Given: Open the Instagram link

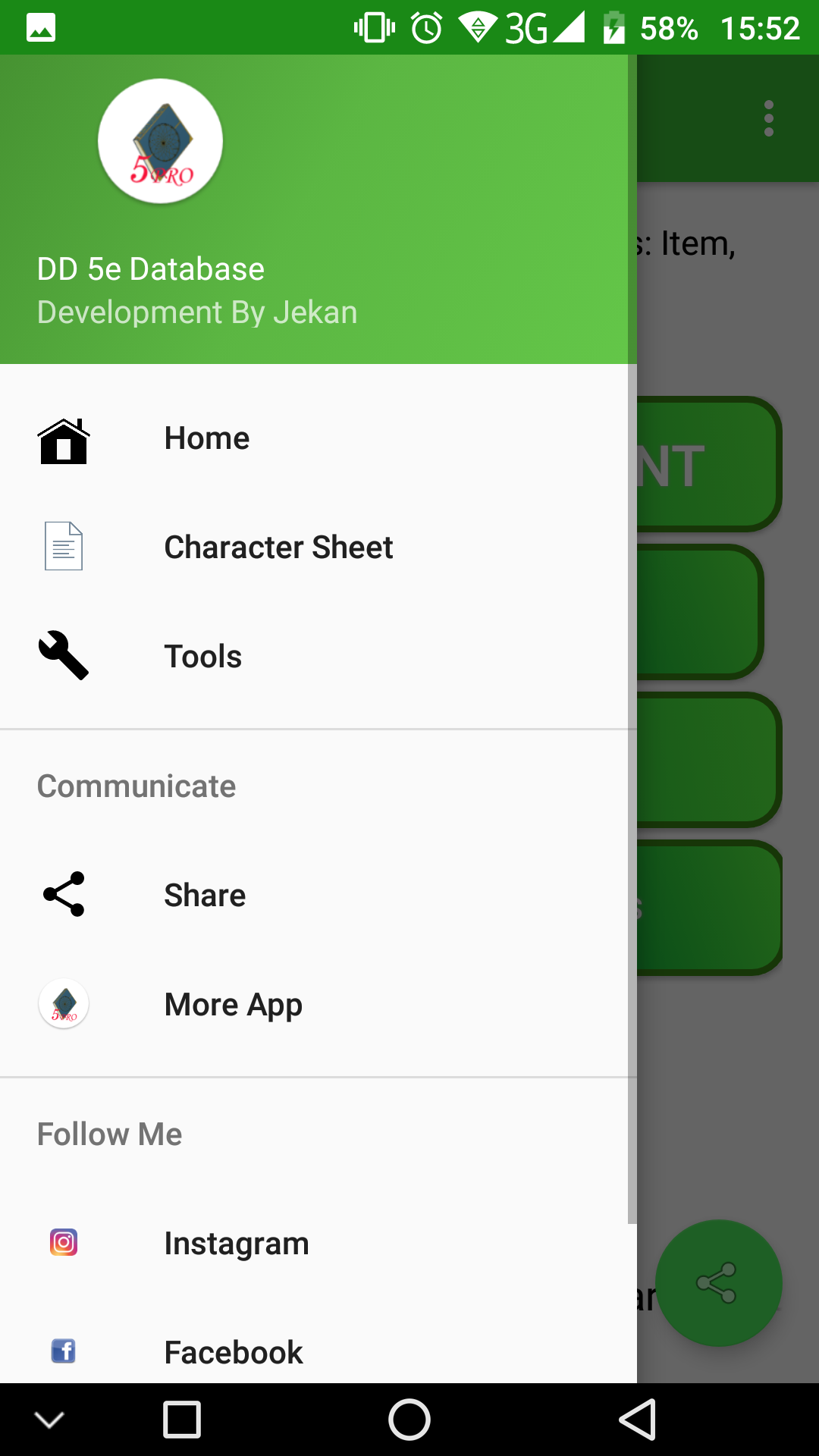Looking at the screenshot, I should [x=236, y=1242].
